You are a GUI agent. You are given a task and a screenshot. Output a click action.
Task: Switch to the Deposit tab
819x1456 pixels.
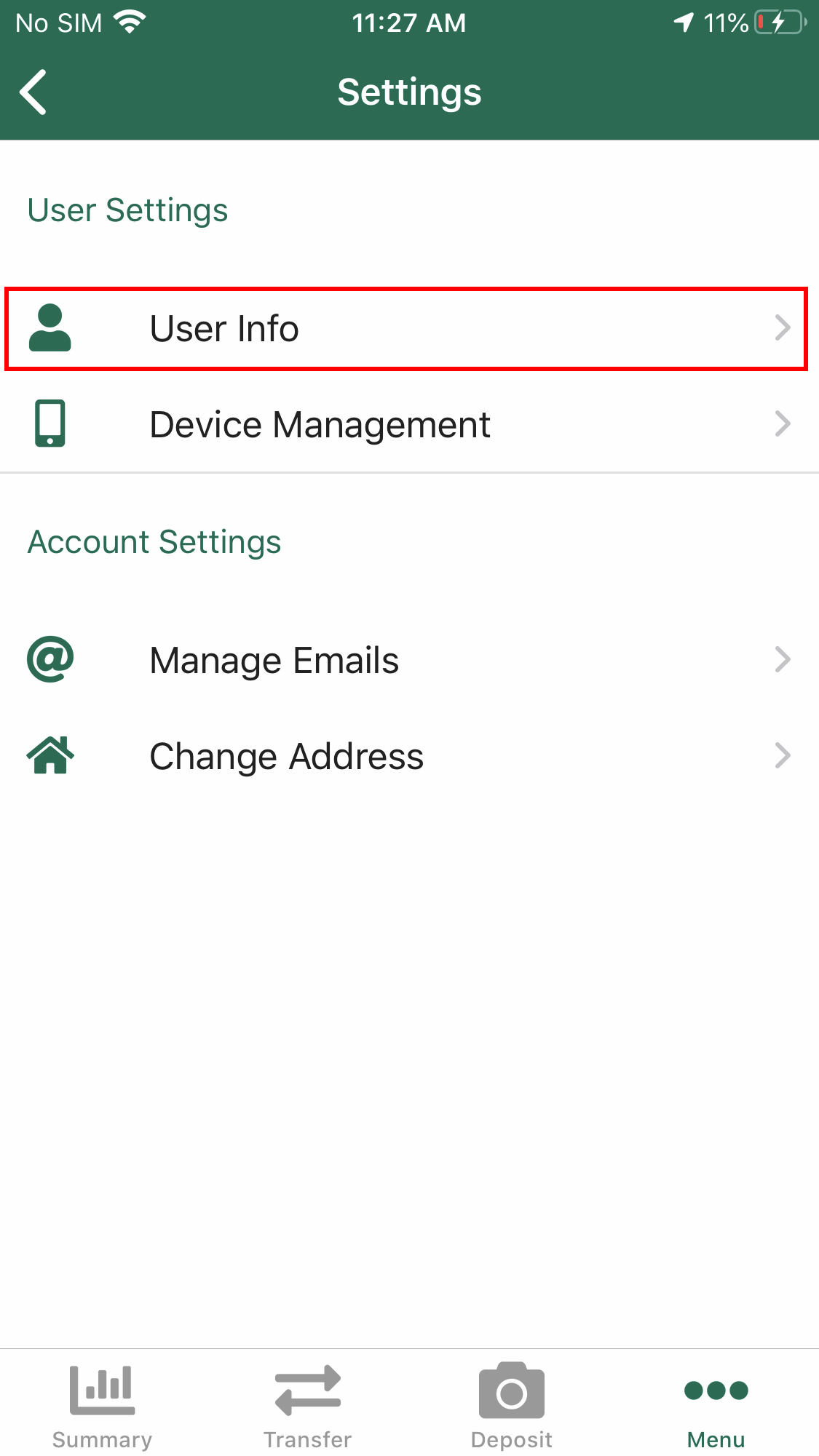tap(512, 1405)
